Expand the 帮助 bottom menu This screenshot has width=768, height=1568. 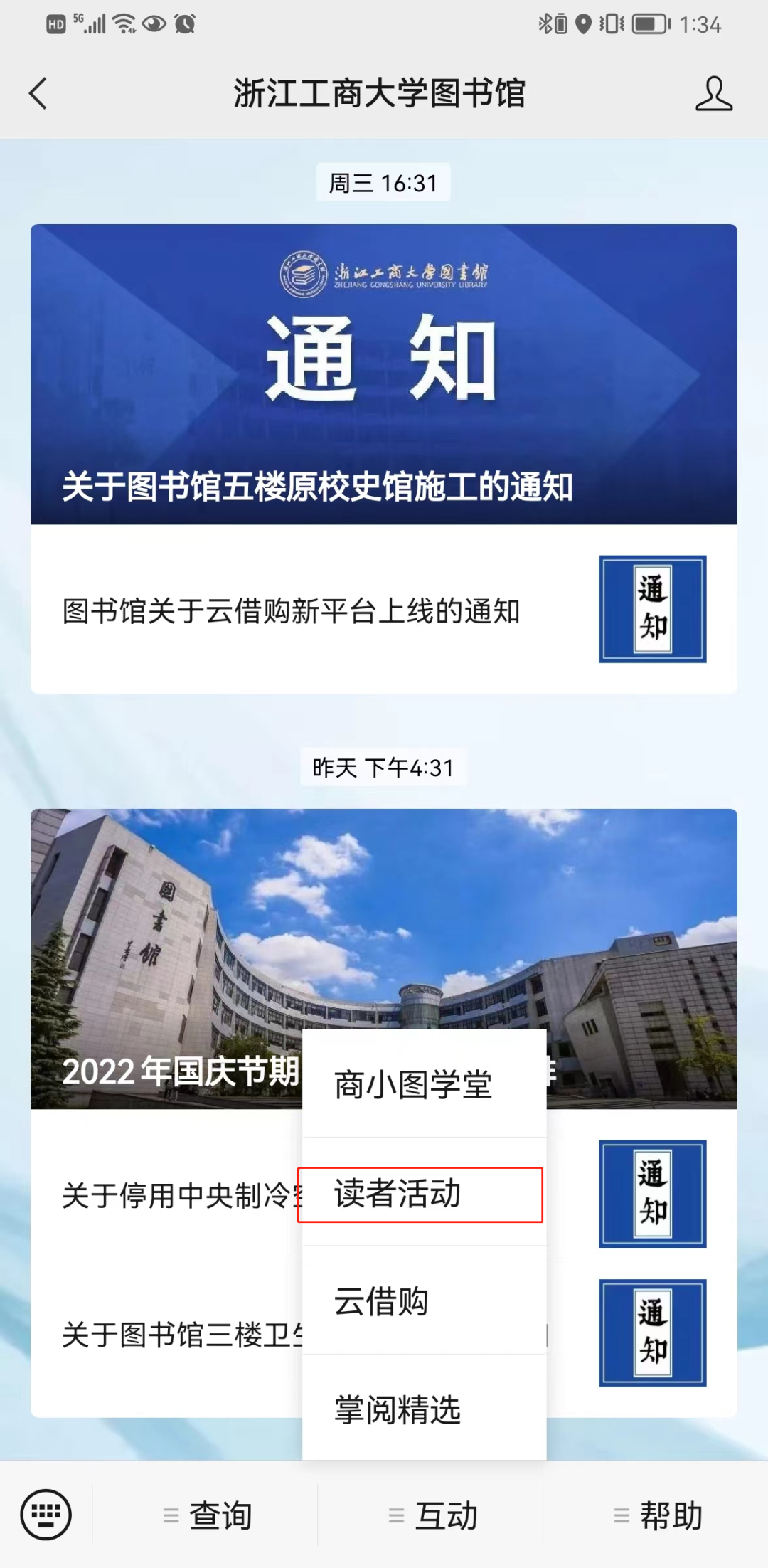658,1515
